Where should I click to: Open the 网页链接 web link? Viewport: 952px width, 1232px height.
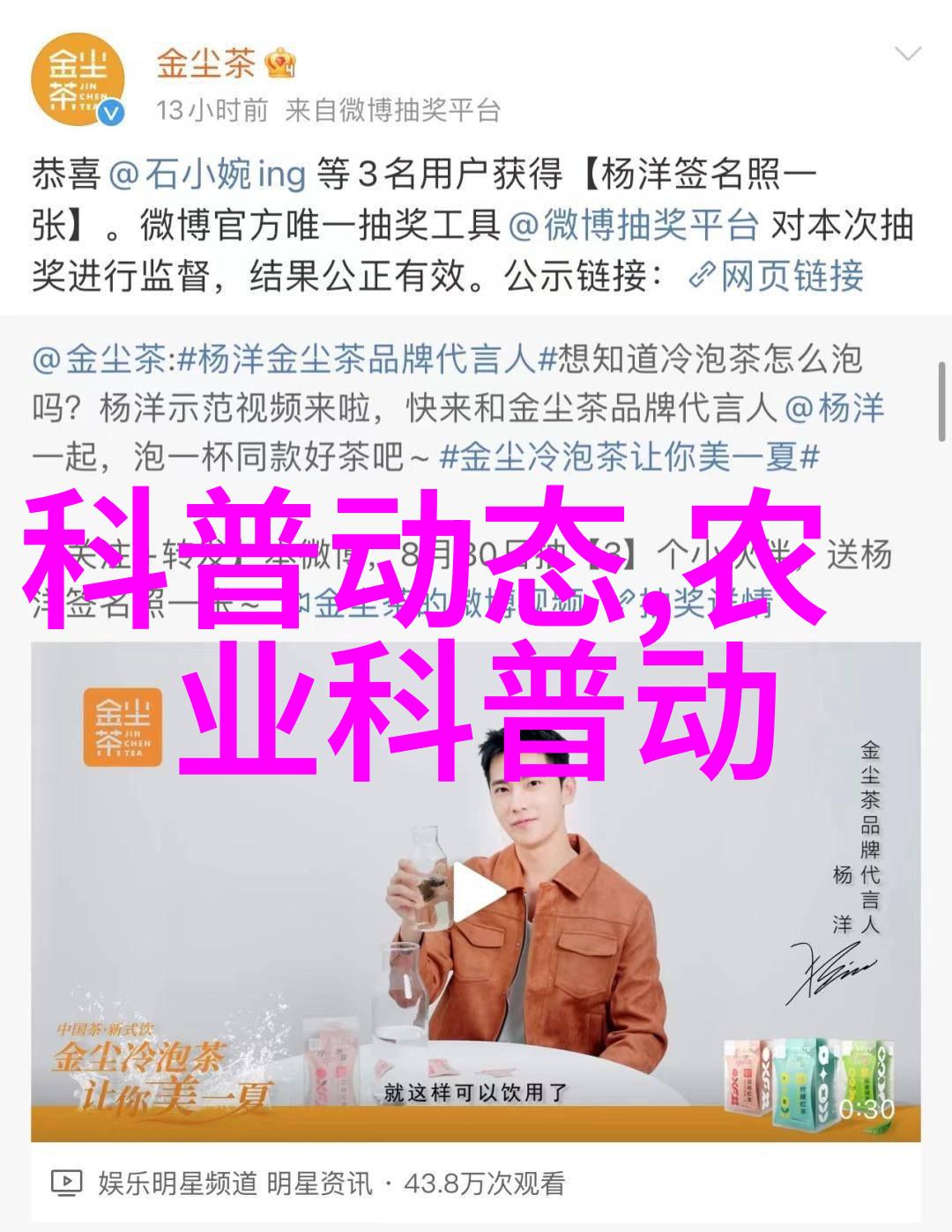[x=776, y=277]
